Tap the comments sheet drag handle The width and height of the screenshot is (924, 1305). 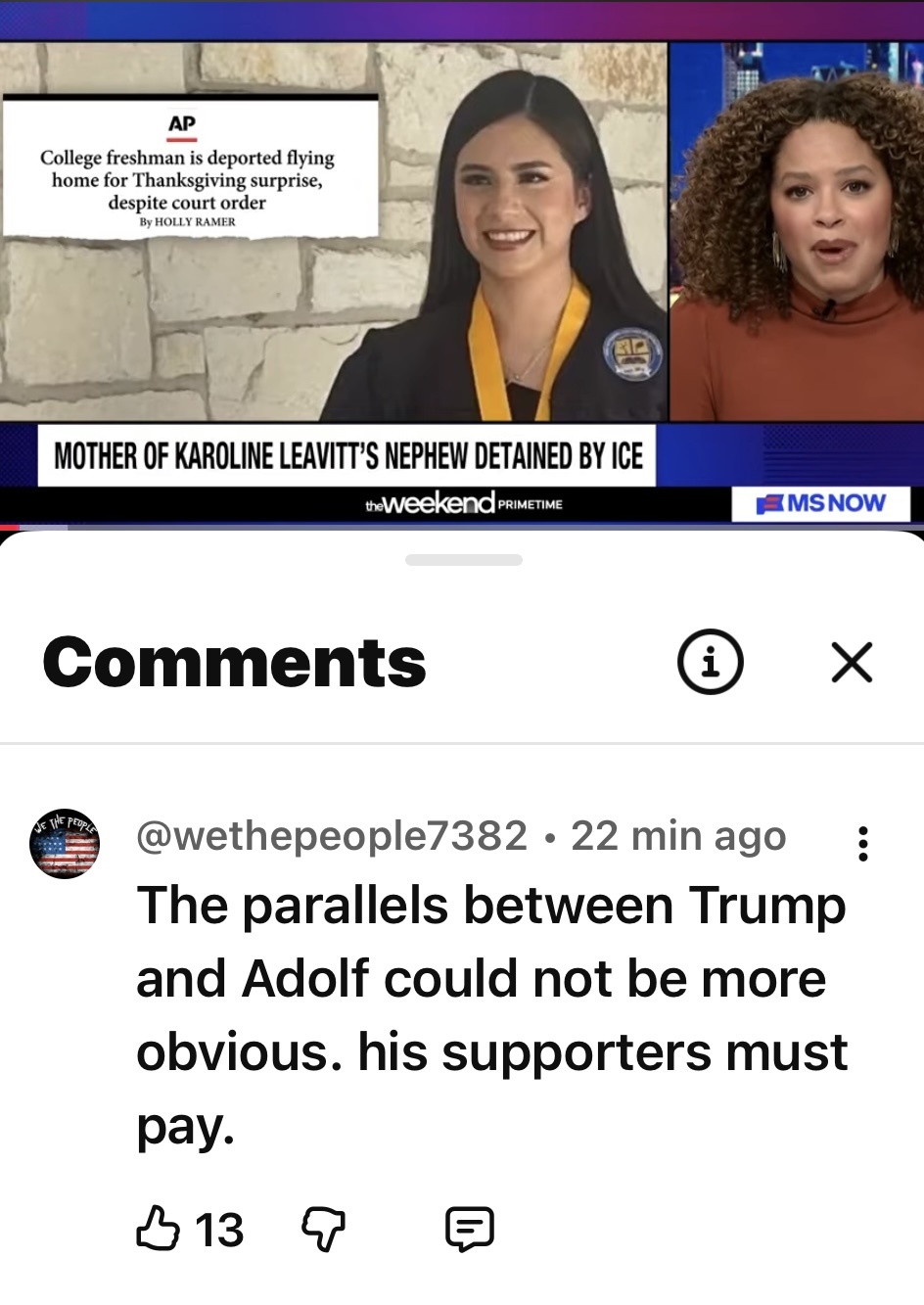[x=463, y=560]
